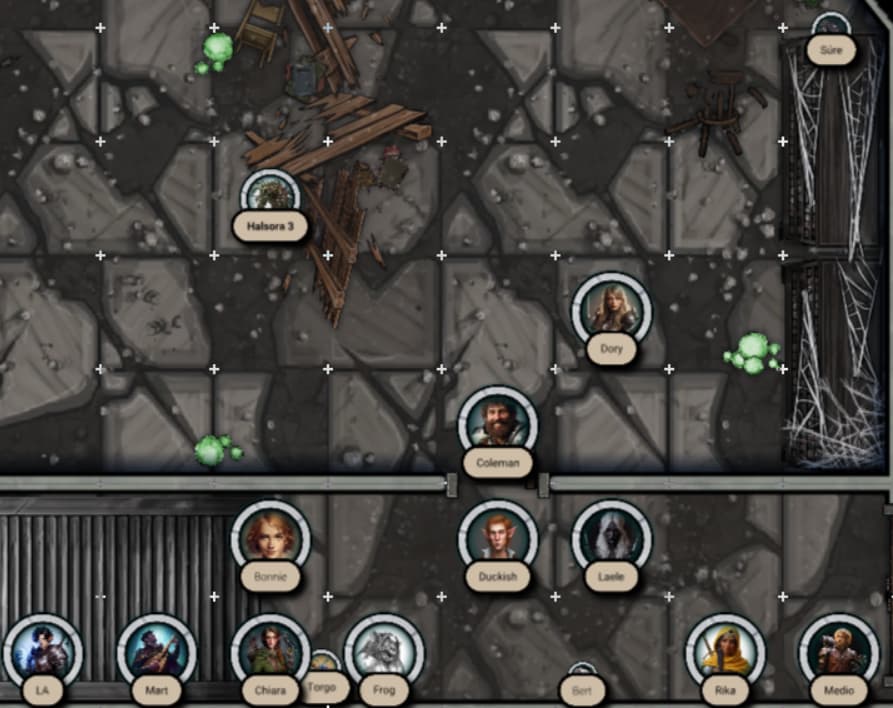Choose Mart's token
The image size is (893, 708).
tap(156, 652)
